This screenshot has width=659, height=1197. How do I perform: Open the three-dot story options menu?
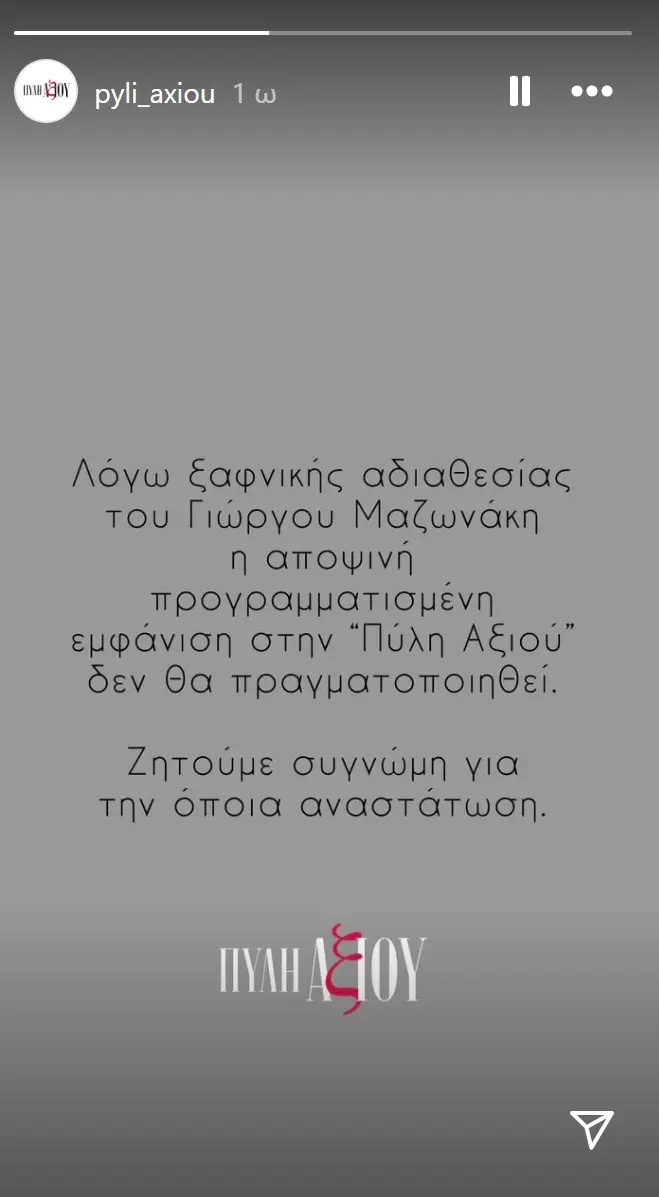pyautogui.click(x=591, y=92)
